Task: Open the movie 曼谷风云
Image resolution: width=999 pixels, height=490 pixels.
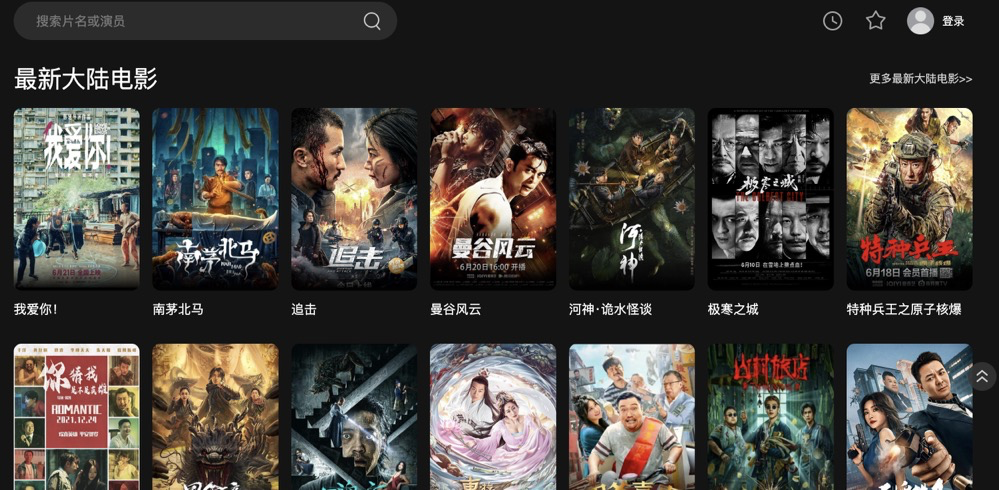Action: (493, 199)
